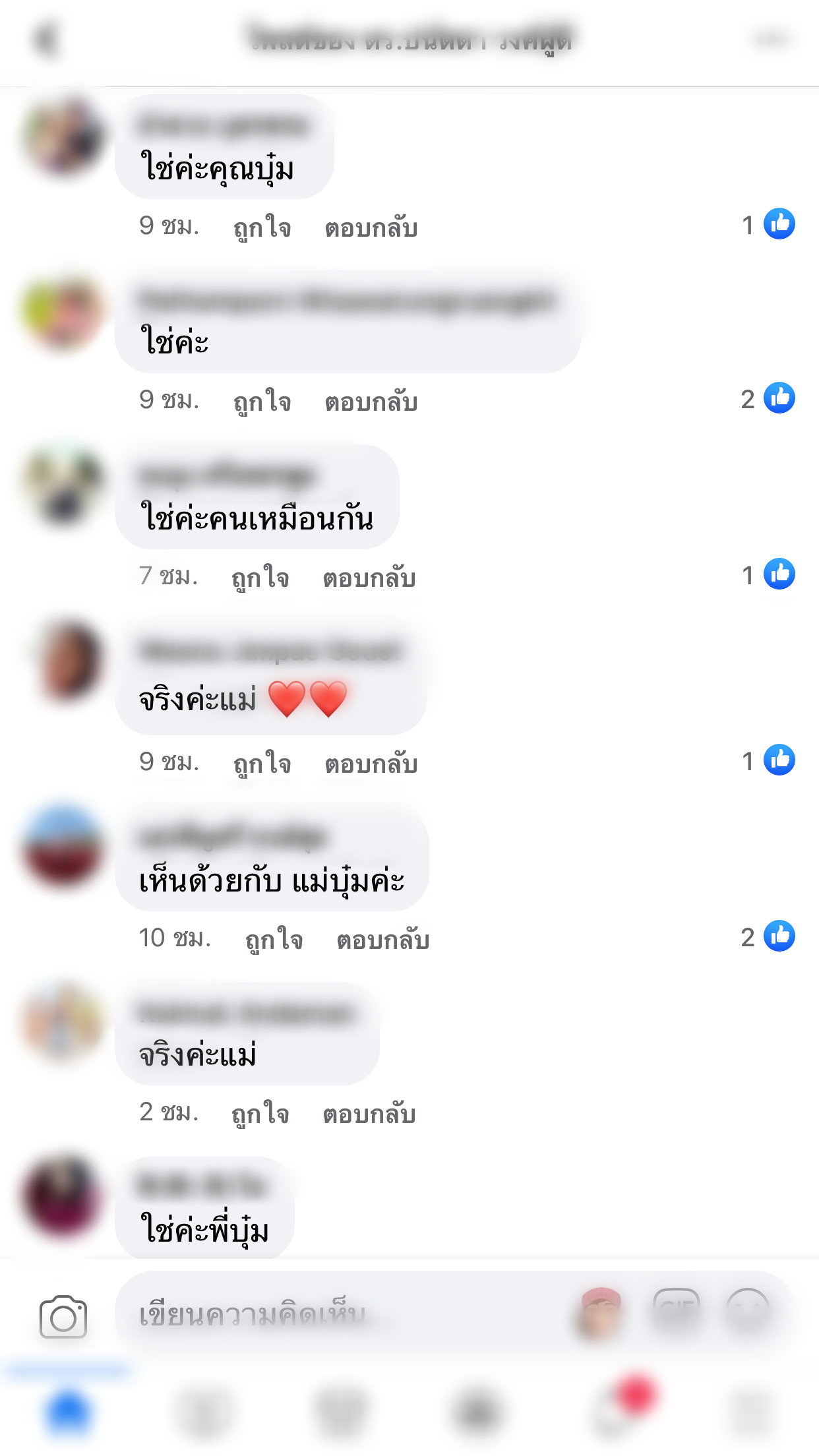Like the comment "ใช่ค่ะคุณบุ๋ม"
819x1456 pixels.
pos(262,228)
